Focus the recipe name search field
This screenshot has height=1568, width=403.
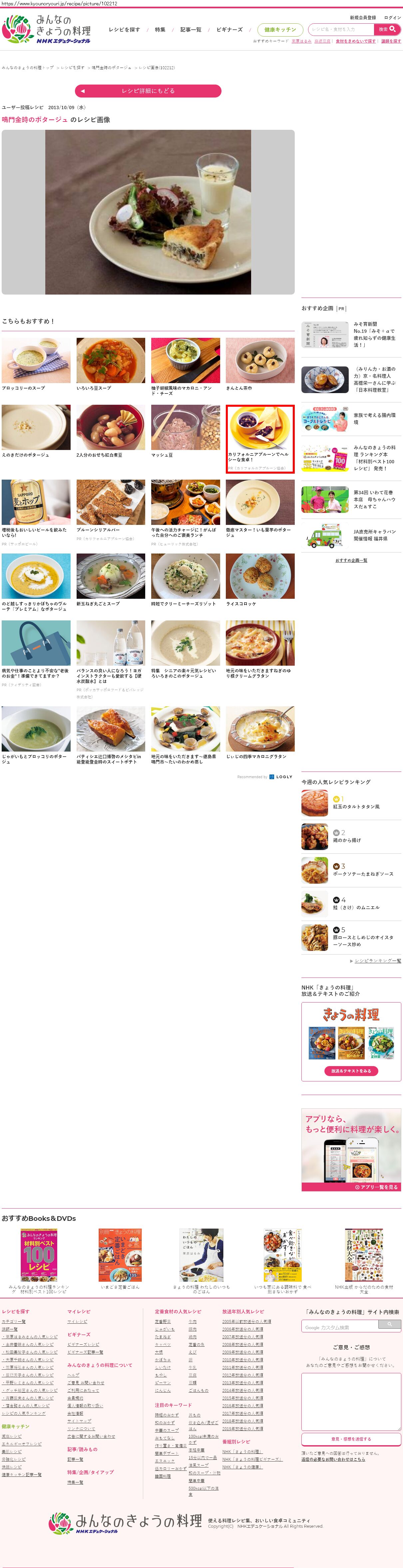341,29
